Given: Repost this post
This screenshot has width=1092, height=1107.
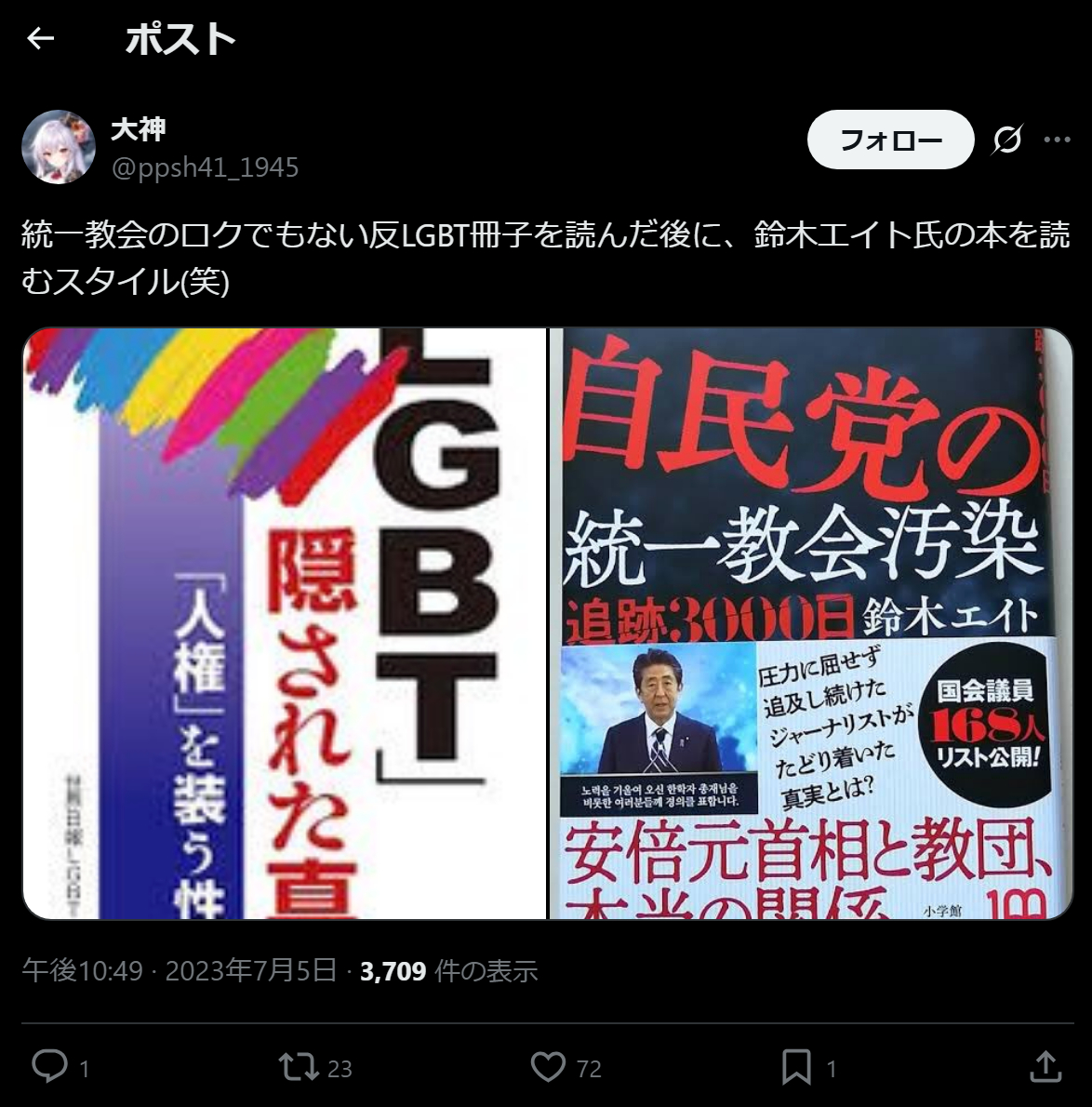Looking at the screenshot, I should (x=299, y=1067).
